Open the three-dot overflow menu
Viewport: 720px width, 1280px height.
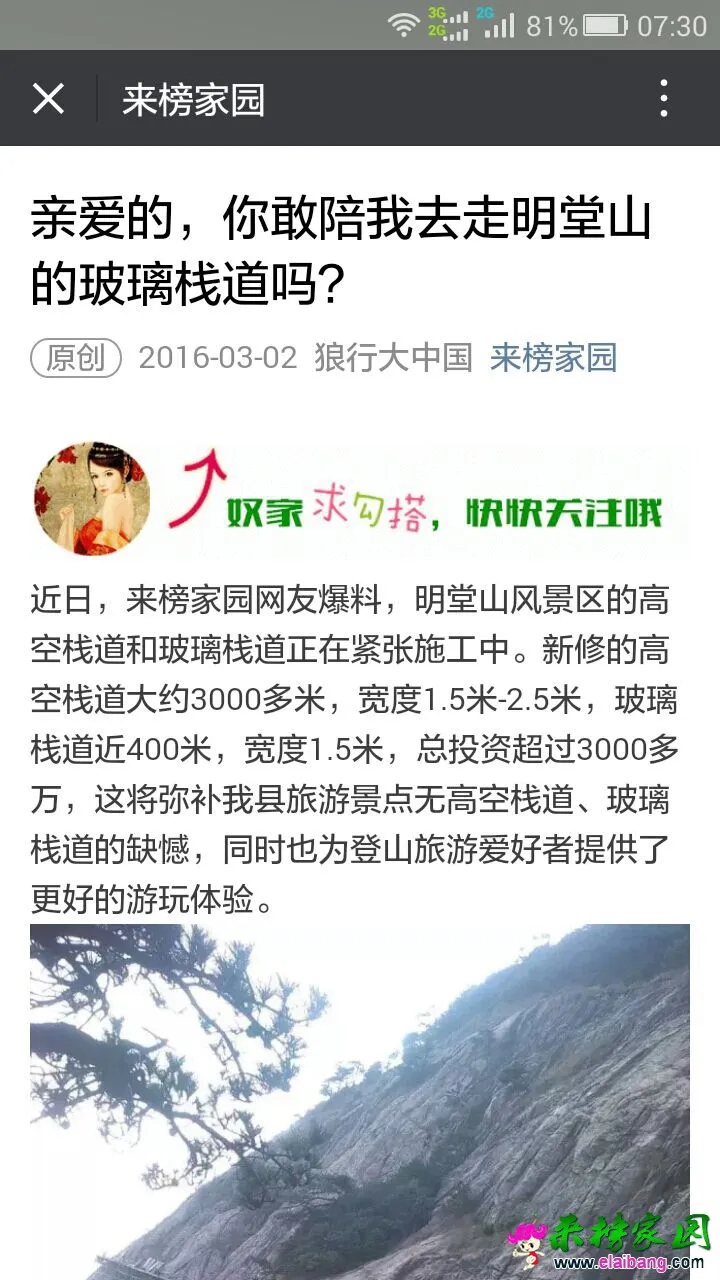click(x=664, y=99)
